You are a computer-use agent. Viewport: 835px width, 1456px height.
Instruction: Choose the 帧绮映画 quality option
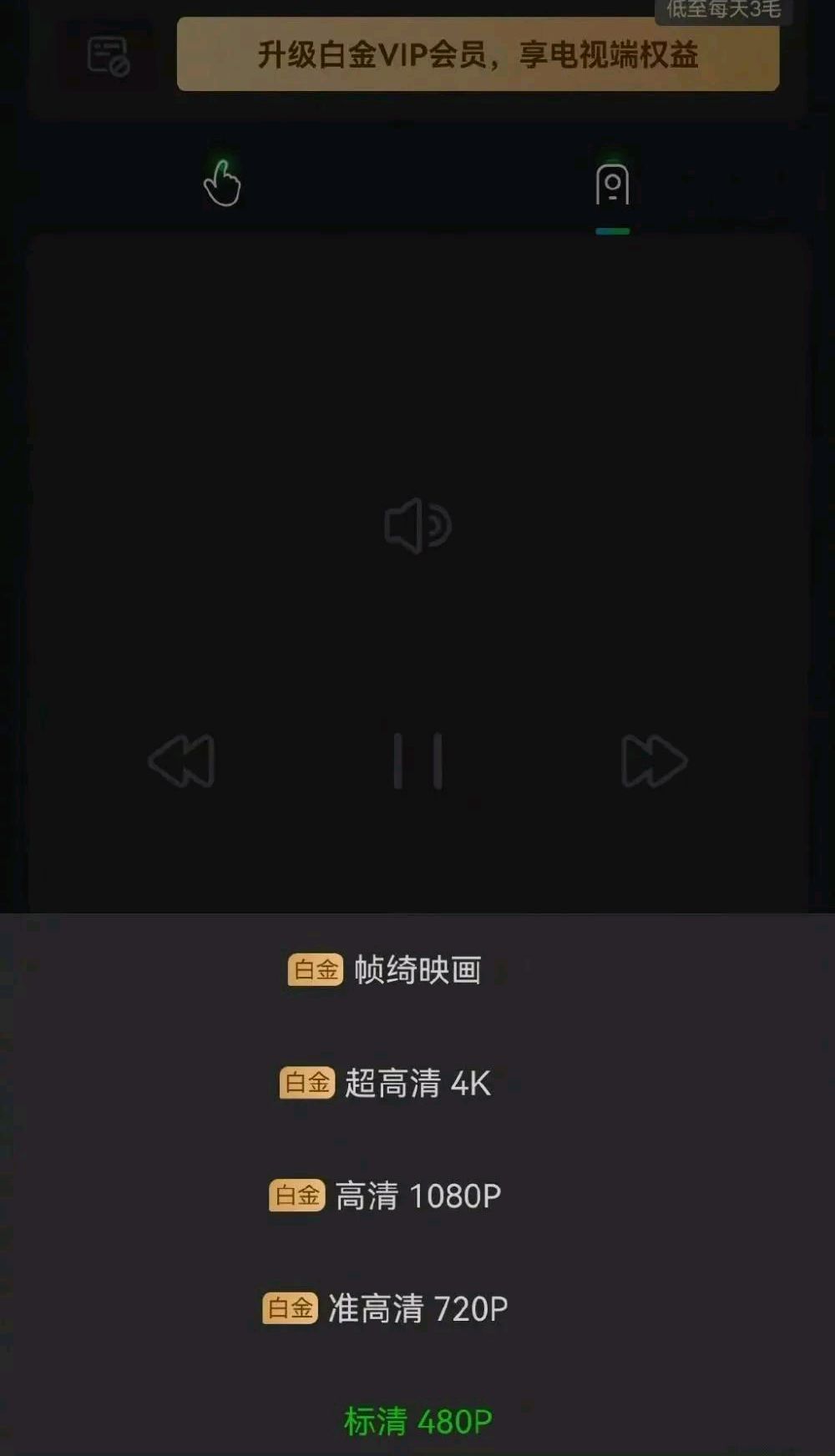pyautogui.click(x=415, y=968)
